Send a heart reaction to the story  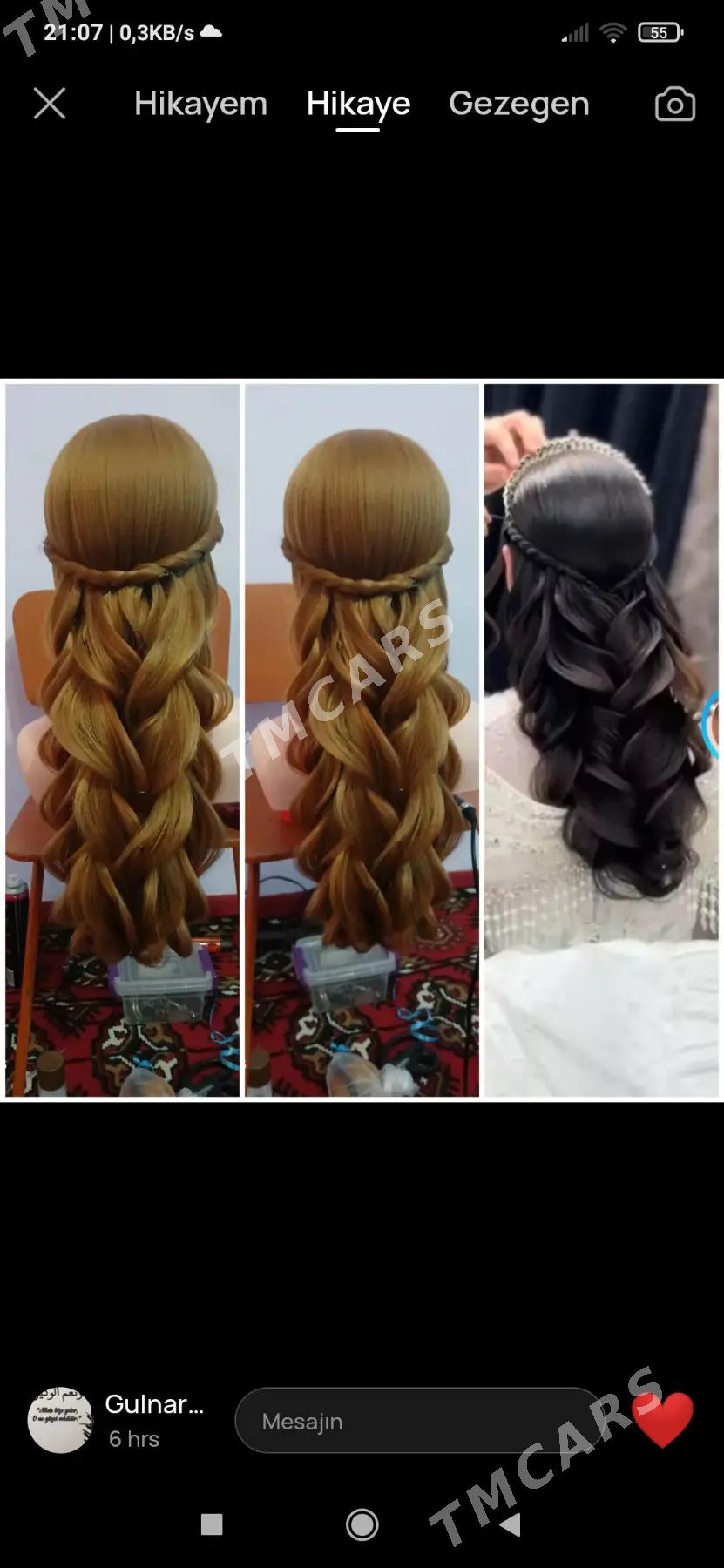[664, 1419]
